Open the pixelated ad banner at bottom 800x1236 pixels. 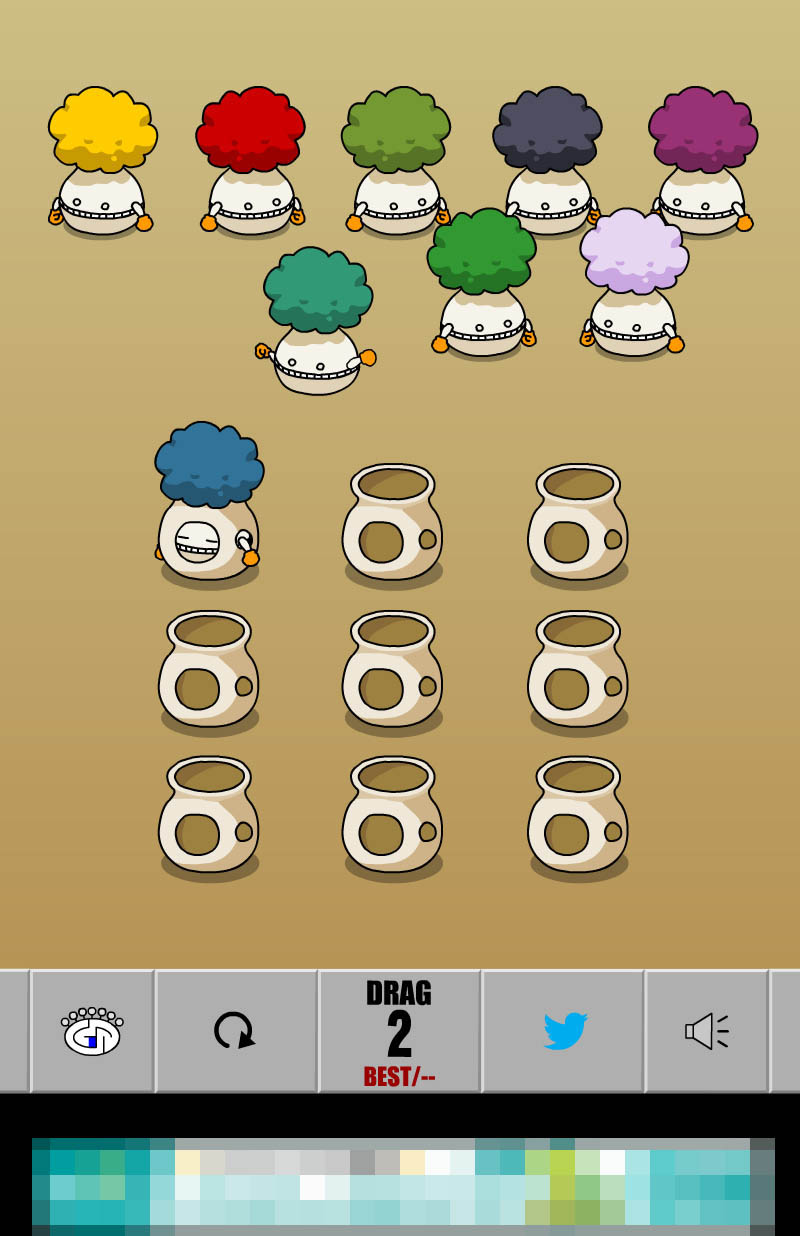point(402,1186)
